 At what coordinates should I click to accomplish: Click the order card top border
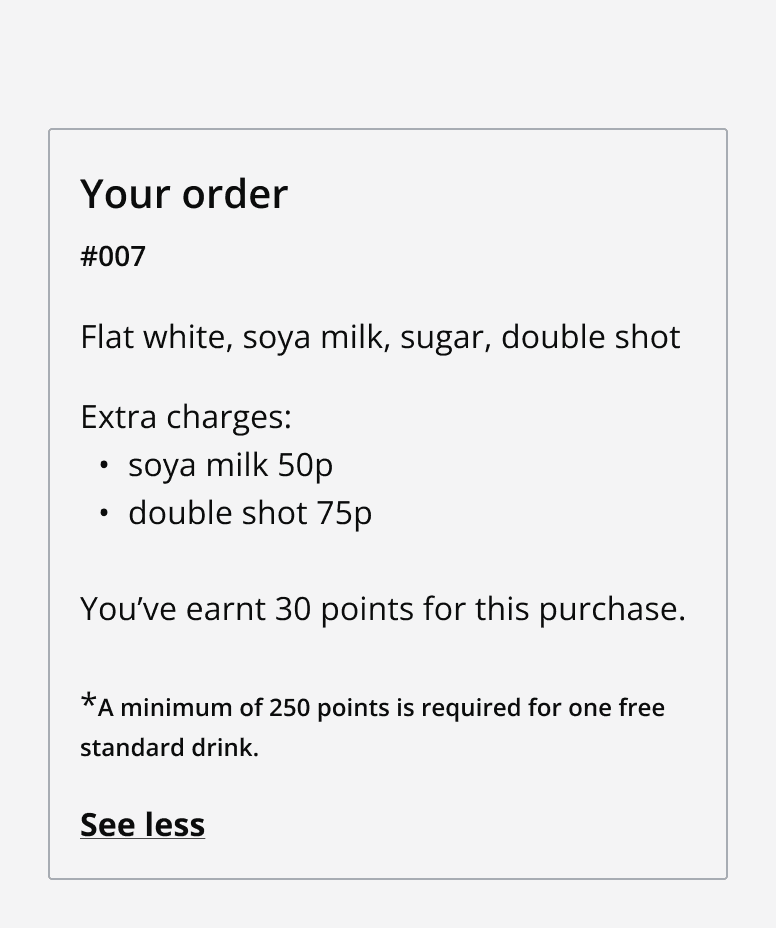tap(388, 128)
